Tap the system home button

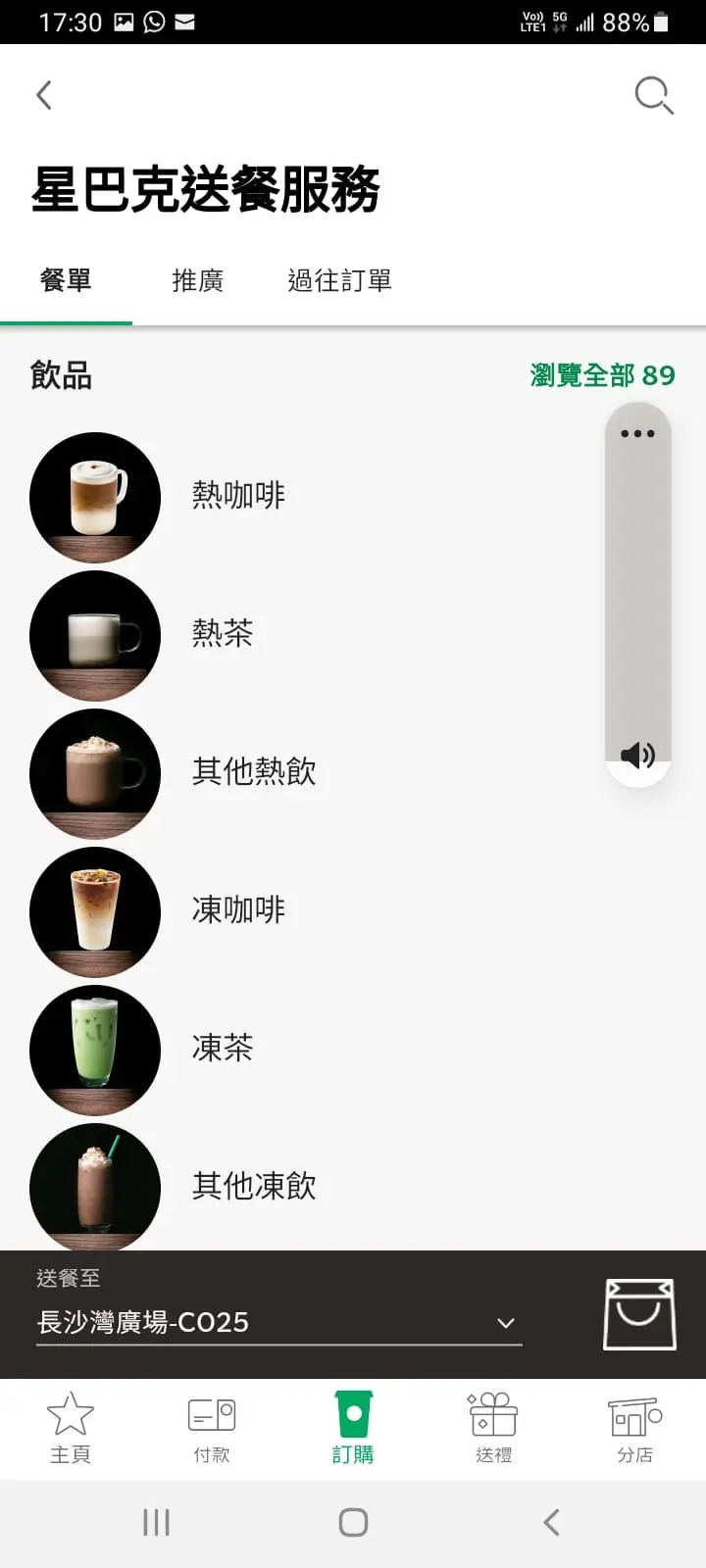coord(353,1522)
